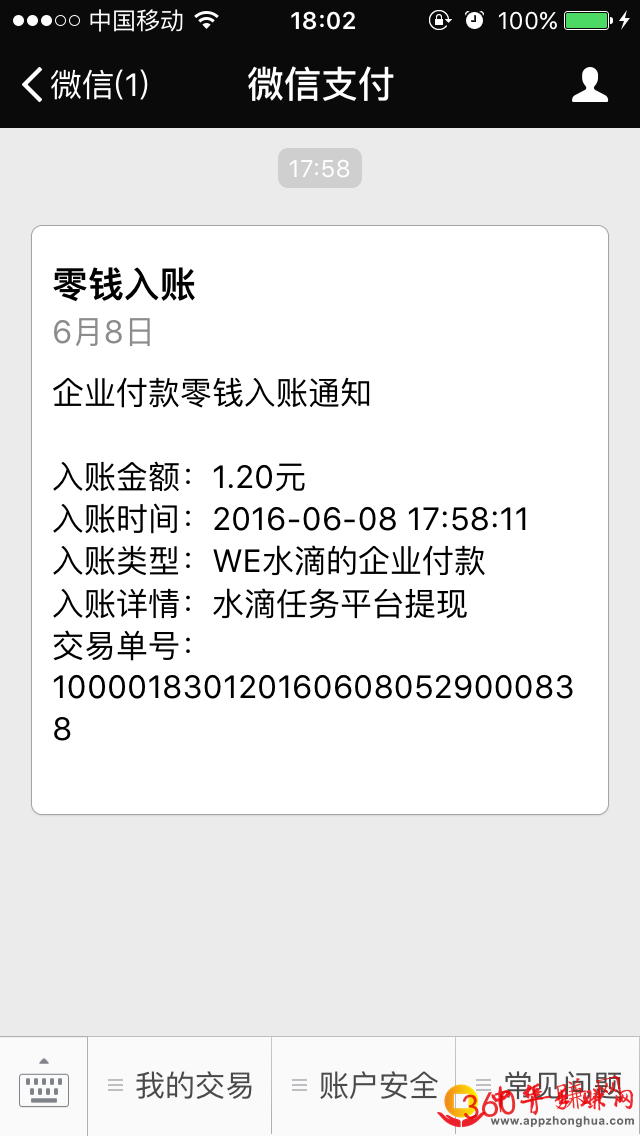640x1136 pixels.
Task: Open the 常见问题 menu
Action: tap(548, 1085)
